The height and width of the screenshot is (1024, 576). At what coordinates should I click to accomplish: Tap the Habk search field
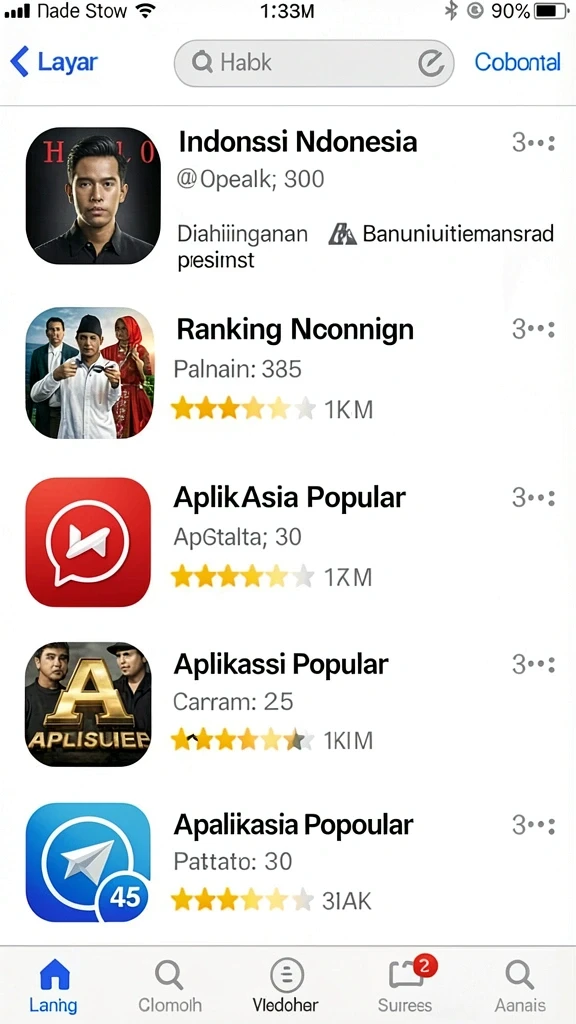tap(313, 63)
